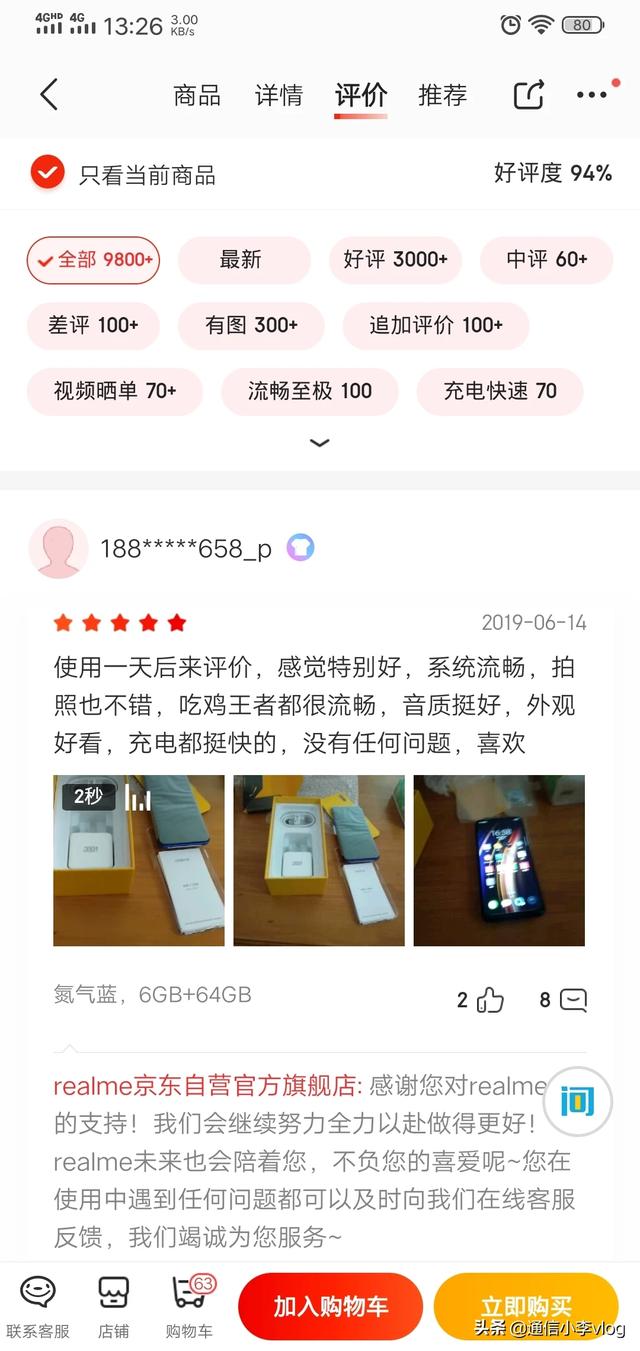Viewport: 640px width, 1351px height.
Task: Filter reviews by 最新
Action: (241, 260)
